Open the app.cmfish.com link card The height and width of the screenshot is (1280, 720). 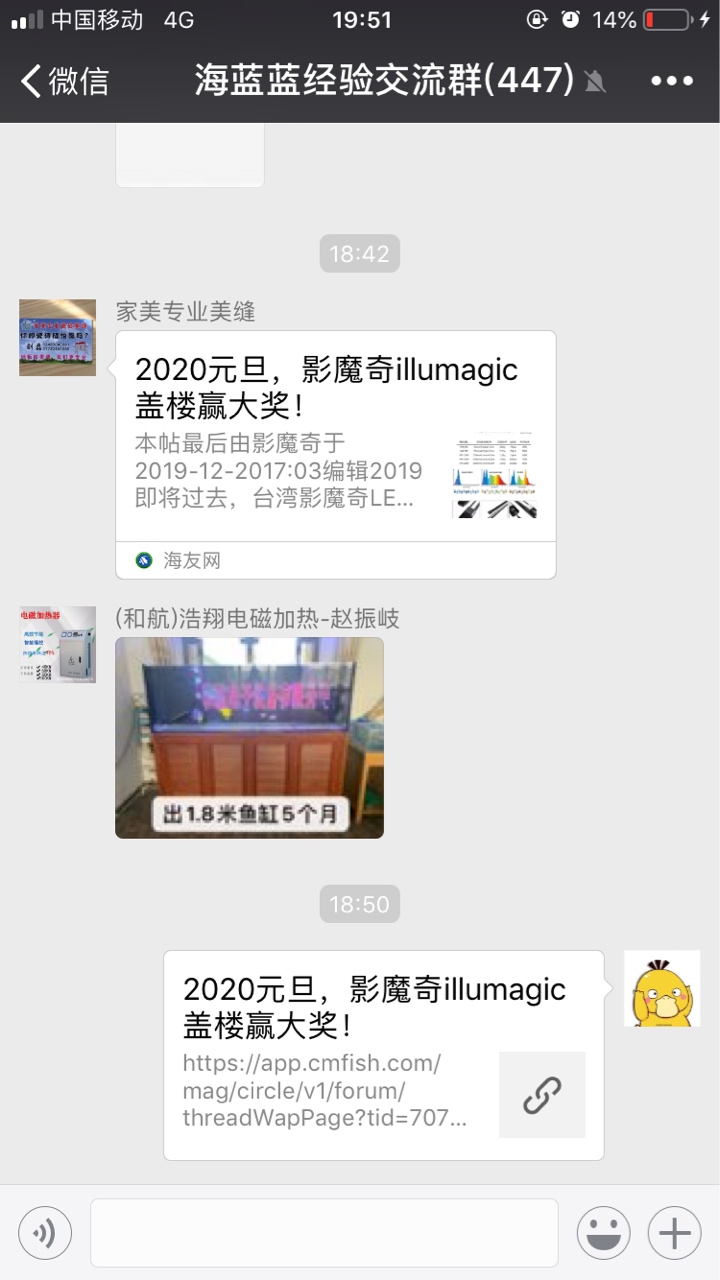(x=384, y=1054)
